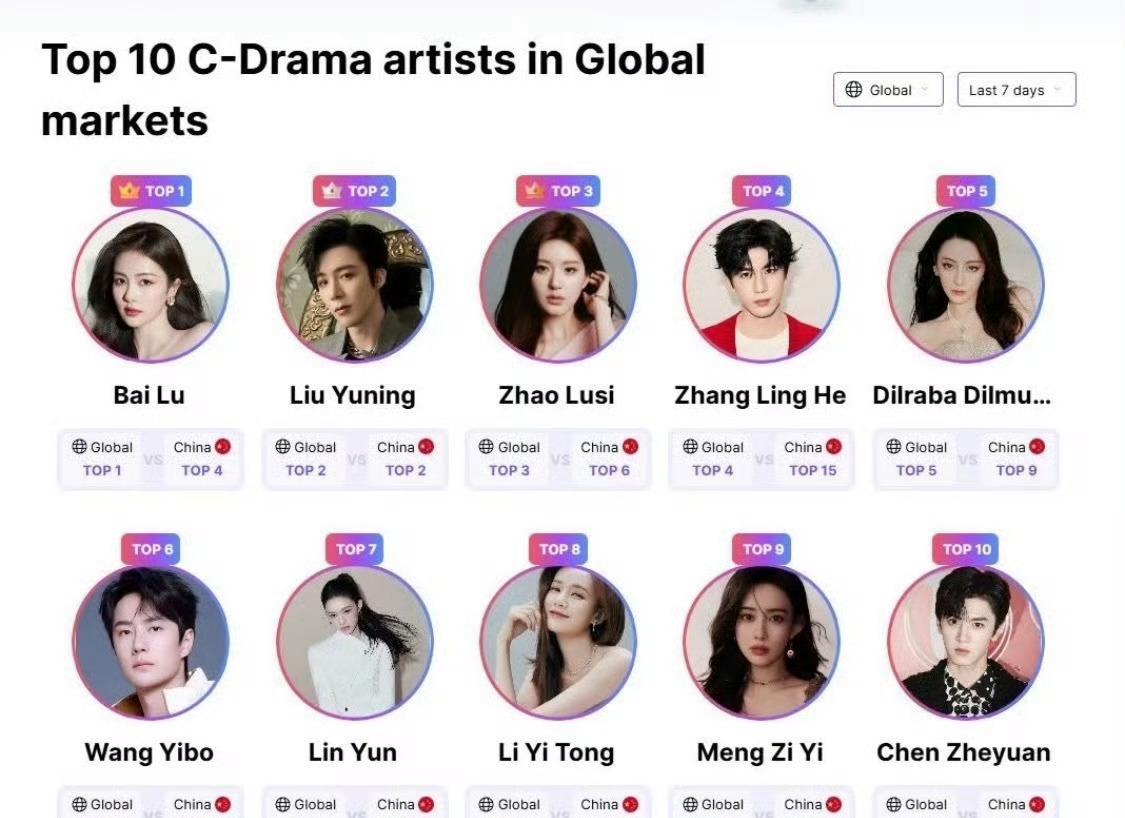This screenshot has height=818, width=1125.
Task: View Zhao Lusi's artist profile
Action: click(x=557, y=285)
